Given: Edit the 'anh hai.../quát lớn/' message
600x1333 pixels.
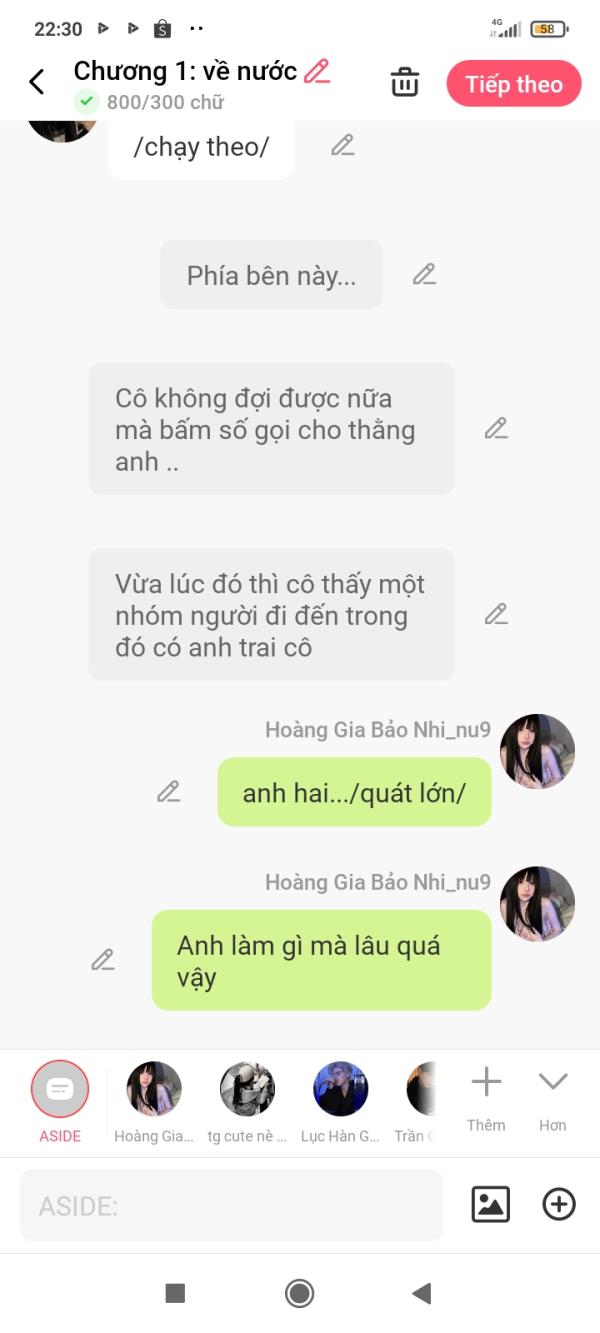Looking at the screenshot, I should [169, 792].
